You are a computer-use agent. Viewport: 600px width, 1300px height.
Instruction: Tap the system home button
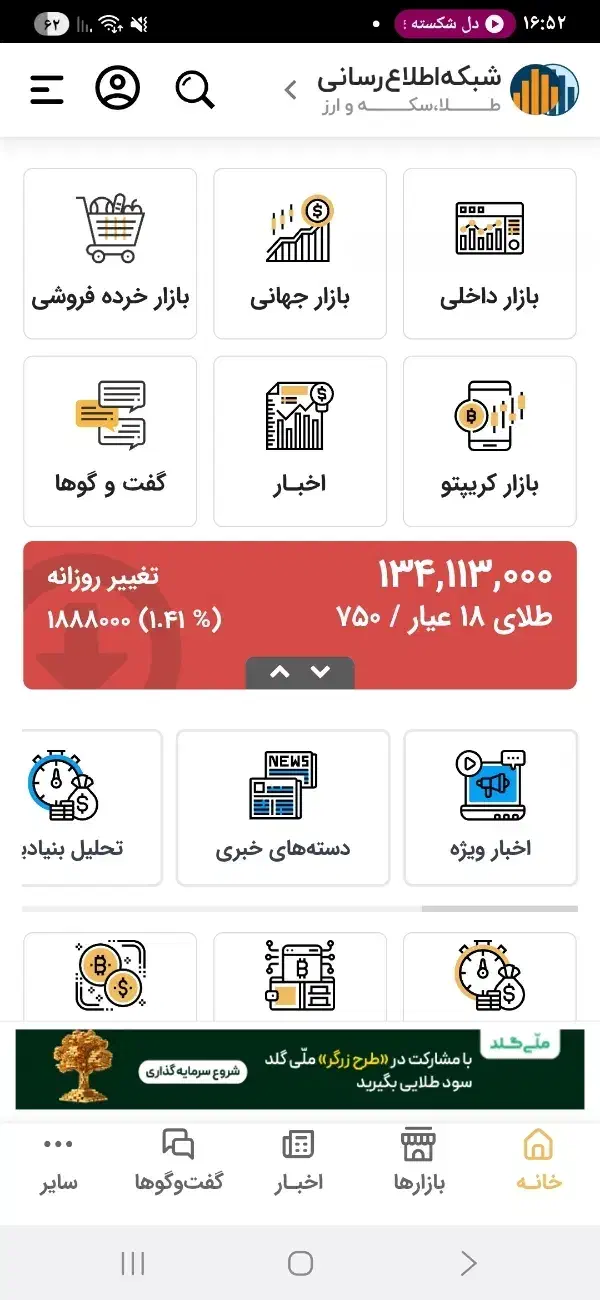tap(300, 1263)
